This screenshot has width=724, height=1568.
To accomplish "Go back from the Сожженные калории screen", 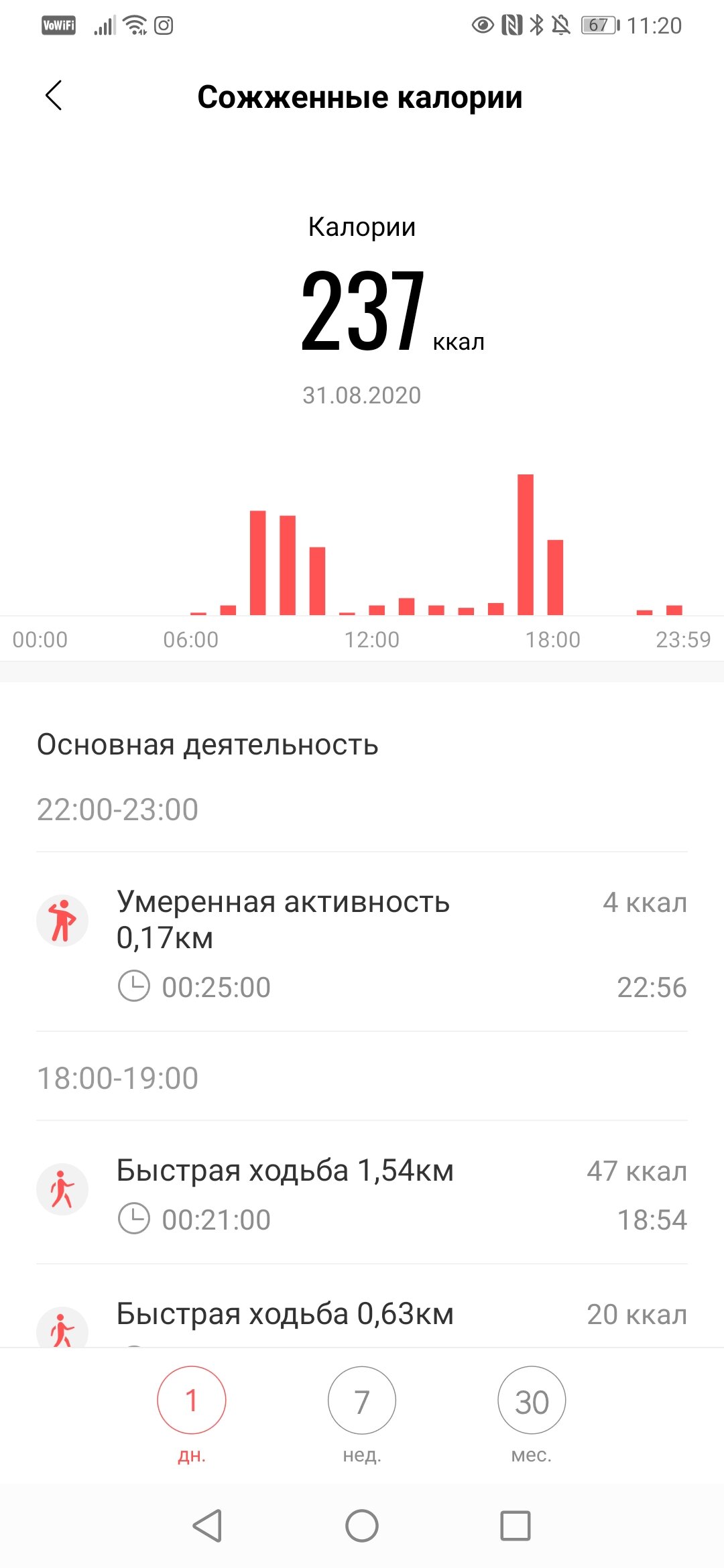I will [54, 95].
